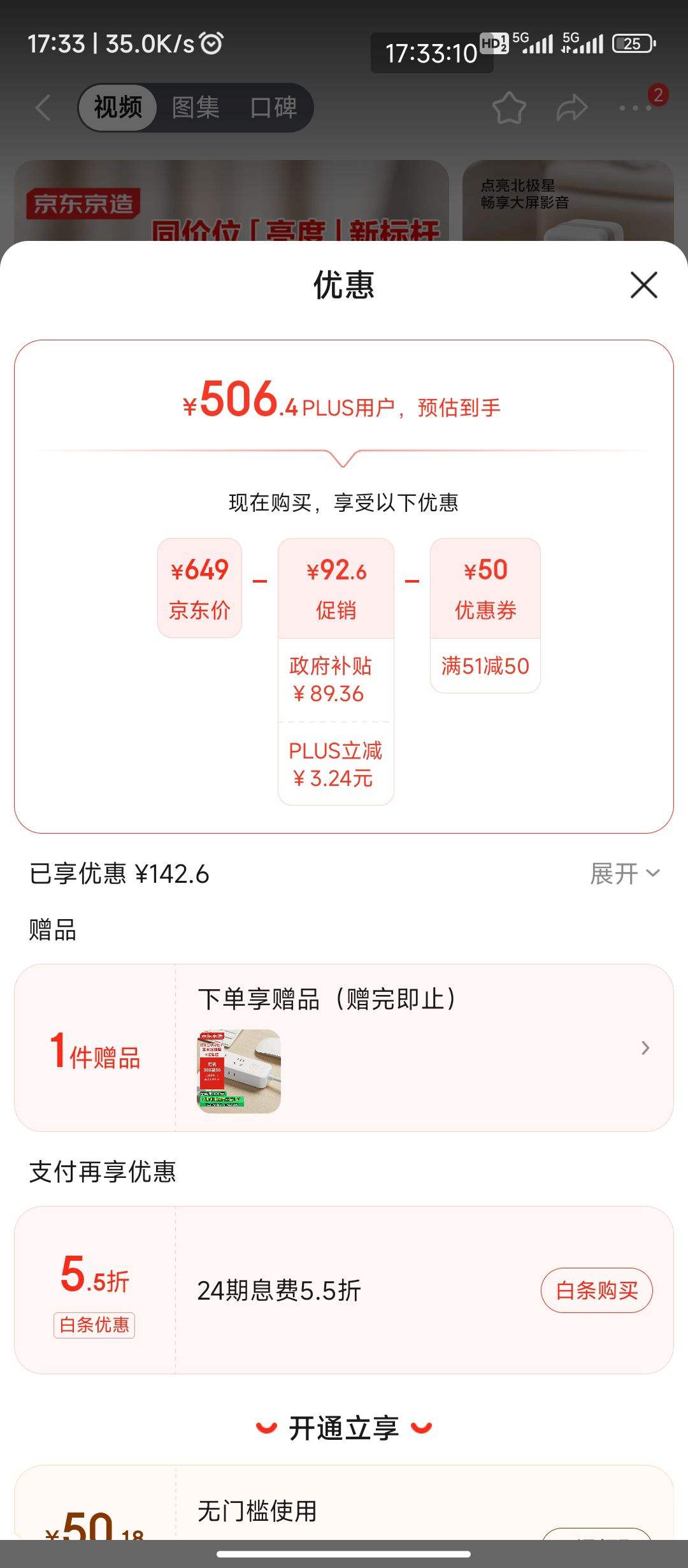Expand the 开通立享 section
Viewport: 688px width, 1568px height.
pos(344,1427)
